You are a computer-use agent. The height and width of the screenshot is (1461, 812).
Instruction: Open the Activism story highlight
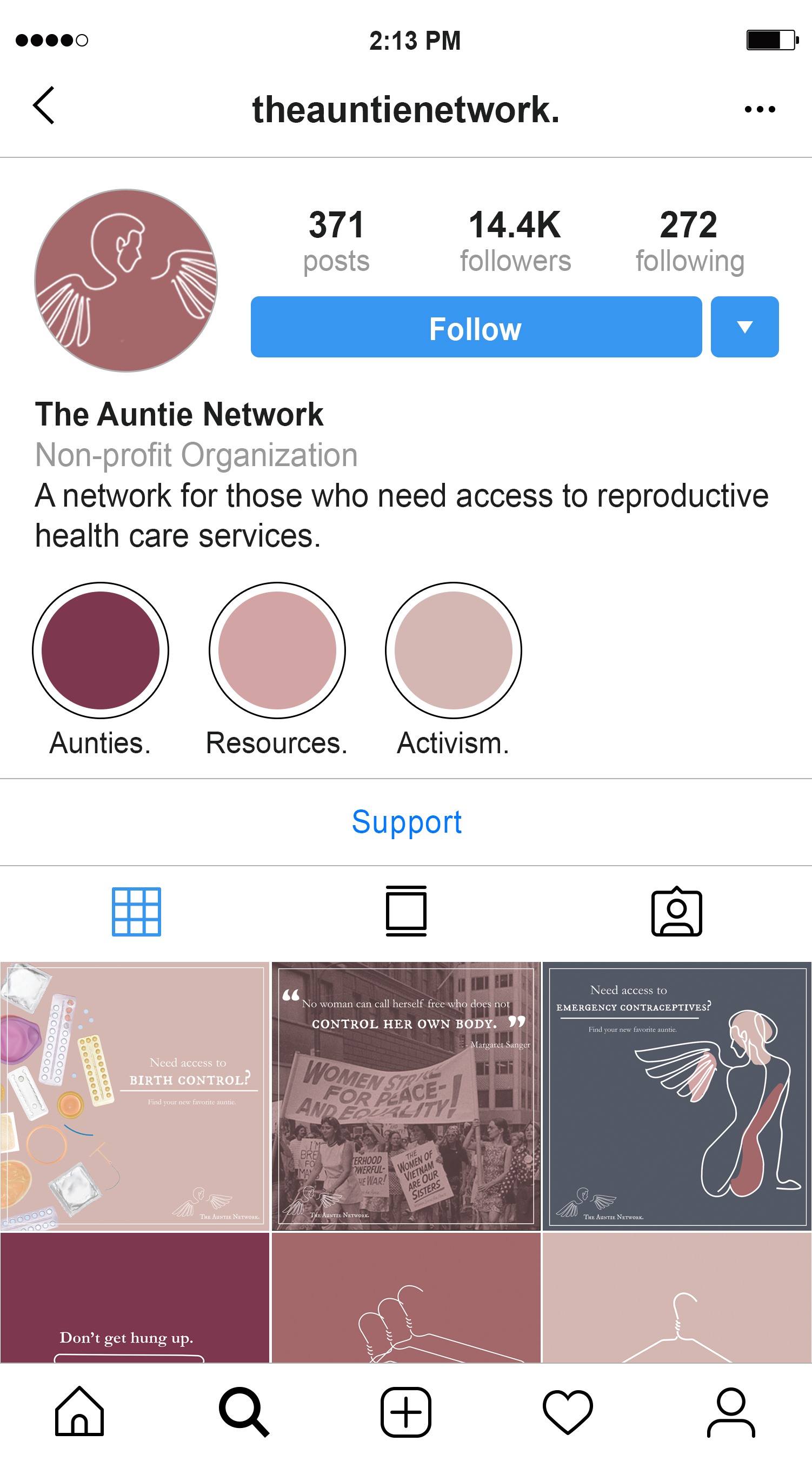click(x=454, y=650)
